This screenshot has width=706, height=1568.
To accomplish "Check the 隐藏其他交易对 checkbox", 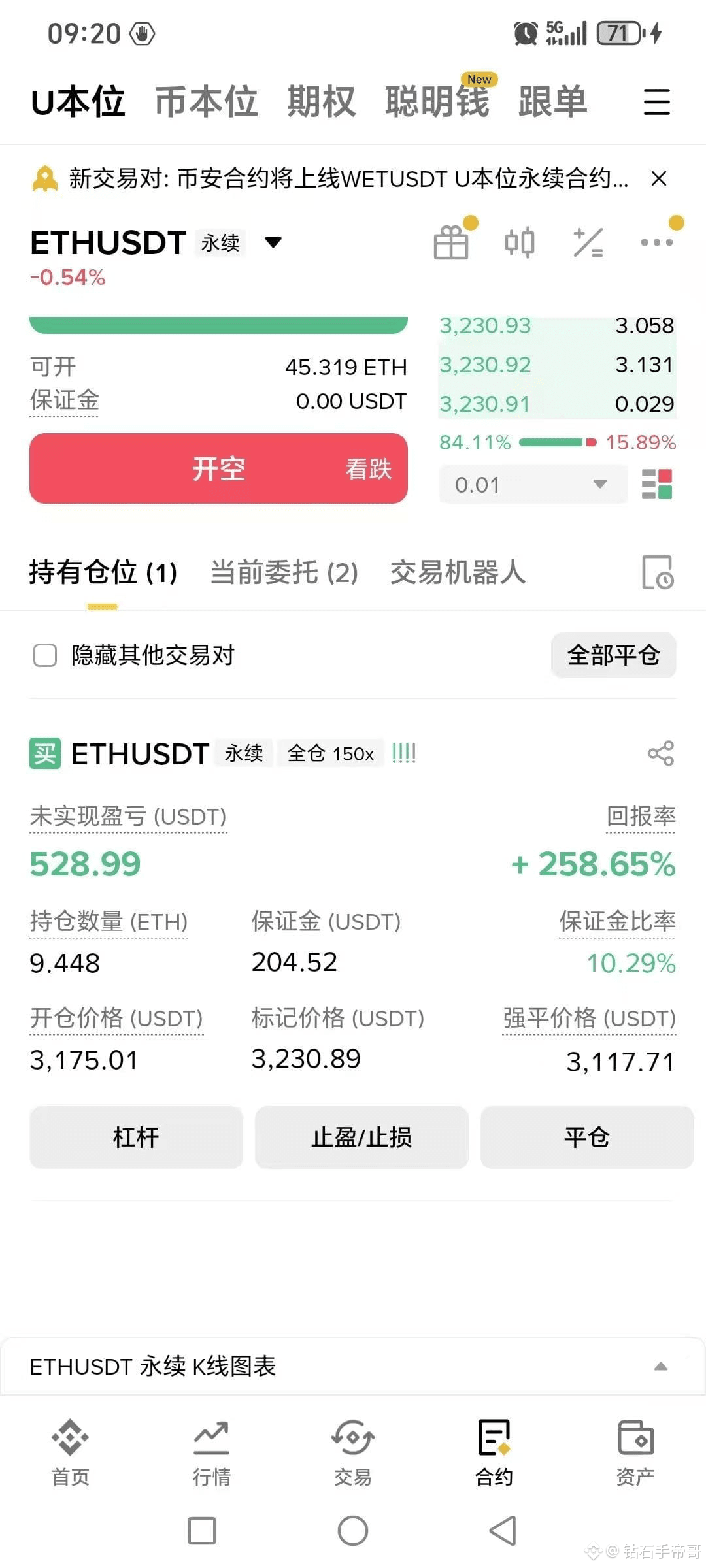I will click(45, 655).
